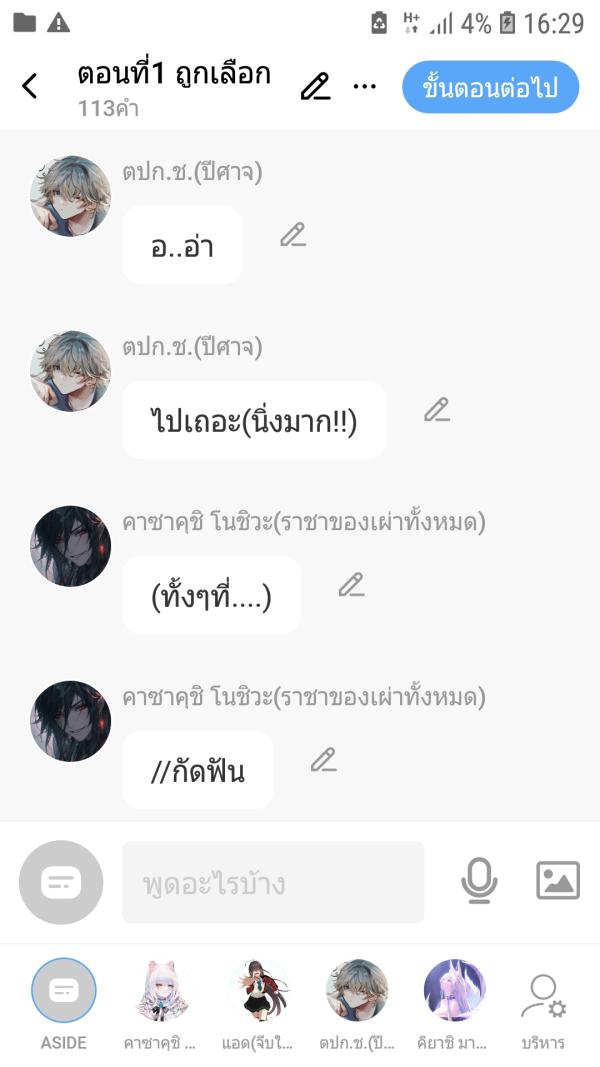Attach a picture with the image icon
The height and width of the screenshot is (1067, 600).
point(558,881)
